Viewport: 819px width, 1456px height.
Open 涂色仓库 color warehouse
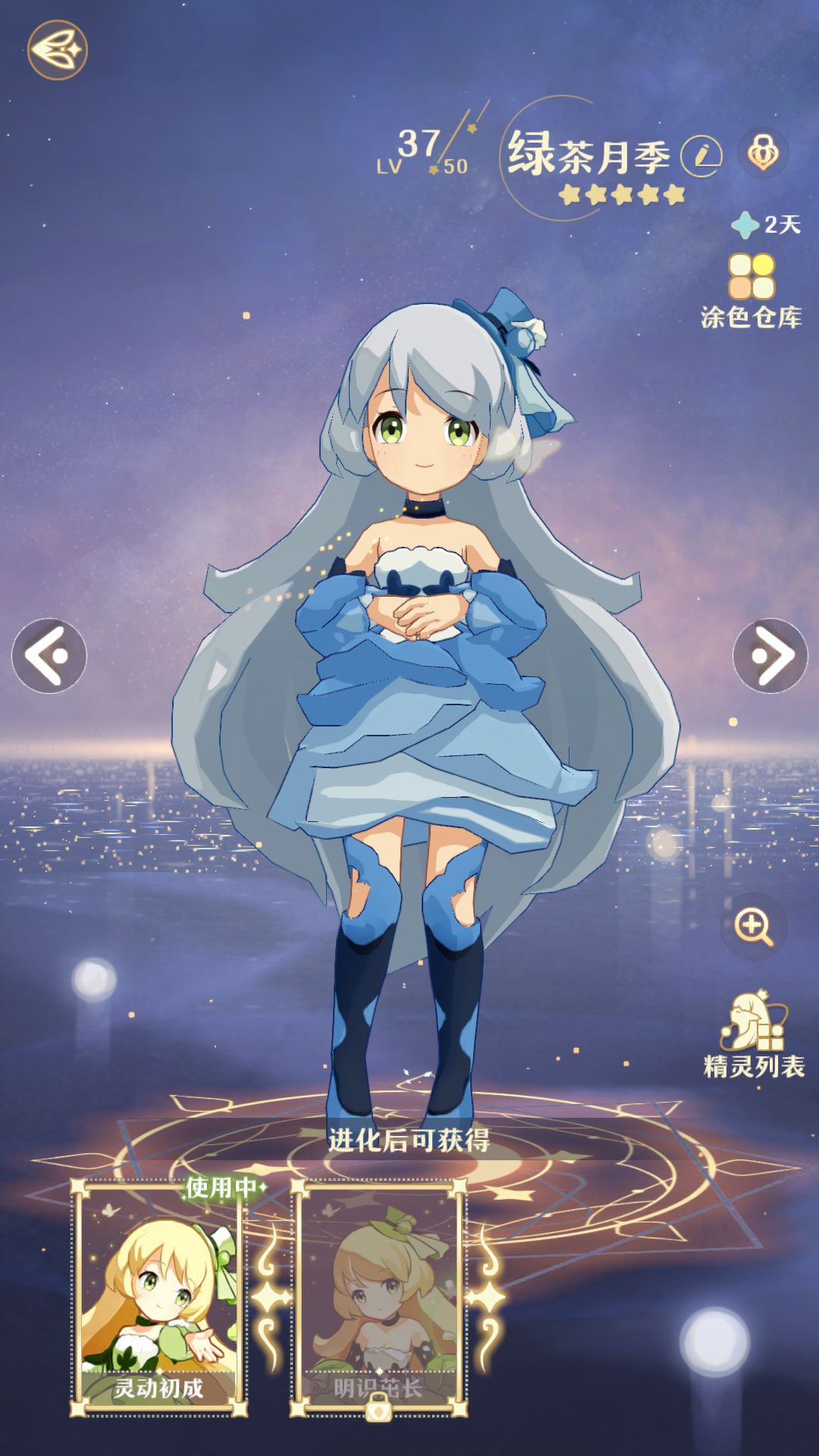tap(751, 291)
